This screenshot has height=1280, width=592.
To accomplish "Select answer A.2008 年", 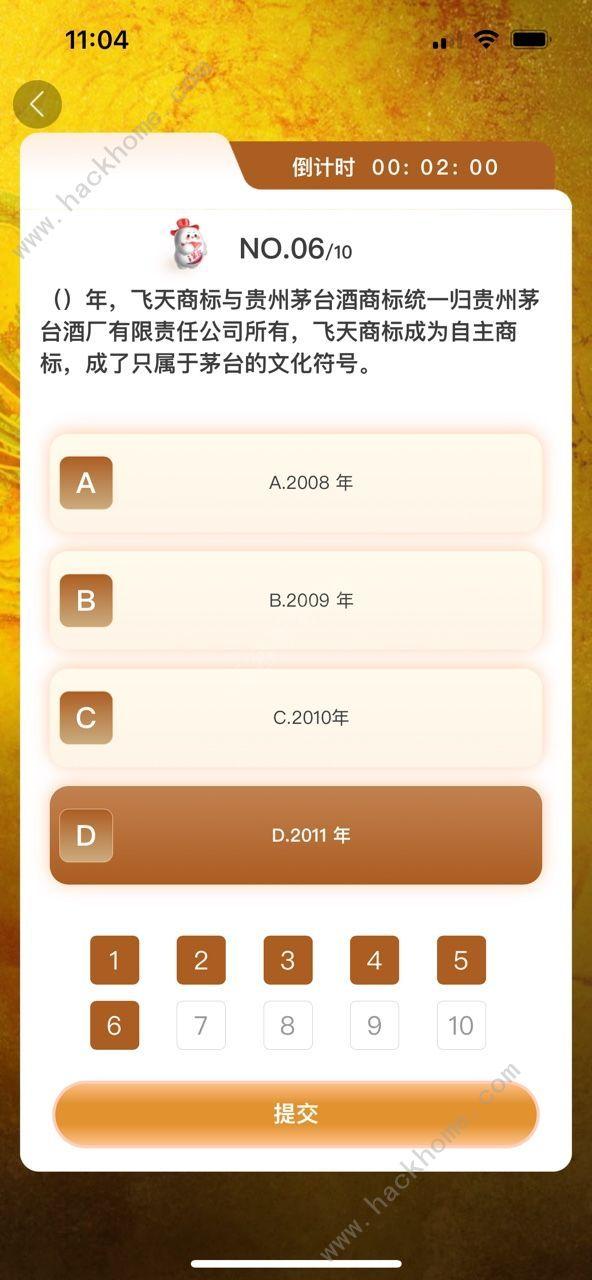I will pos(296,483).
